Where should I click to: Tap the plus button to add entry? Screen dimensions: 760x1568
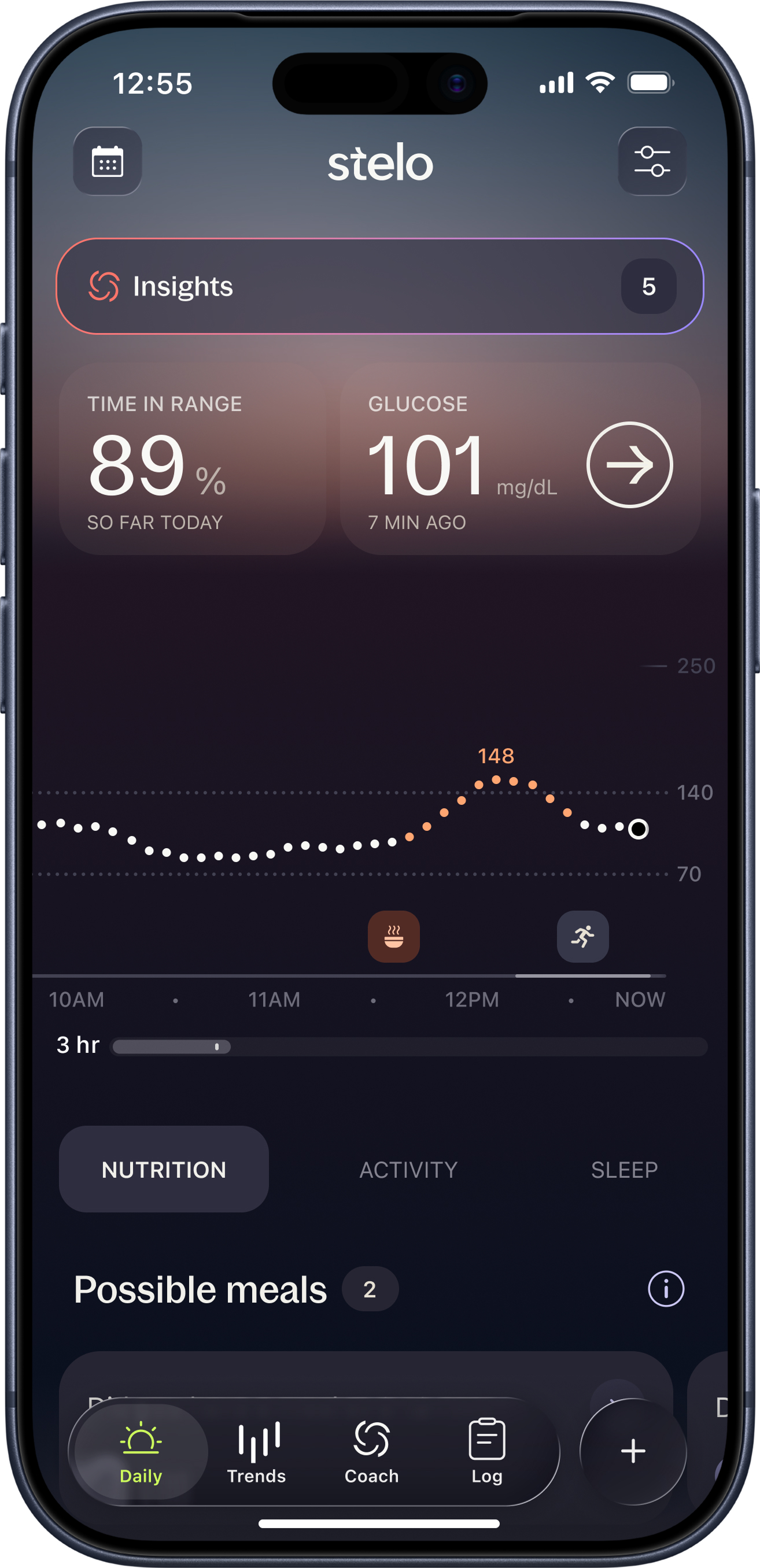click(x=633, y=1451)
